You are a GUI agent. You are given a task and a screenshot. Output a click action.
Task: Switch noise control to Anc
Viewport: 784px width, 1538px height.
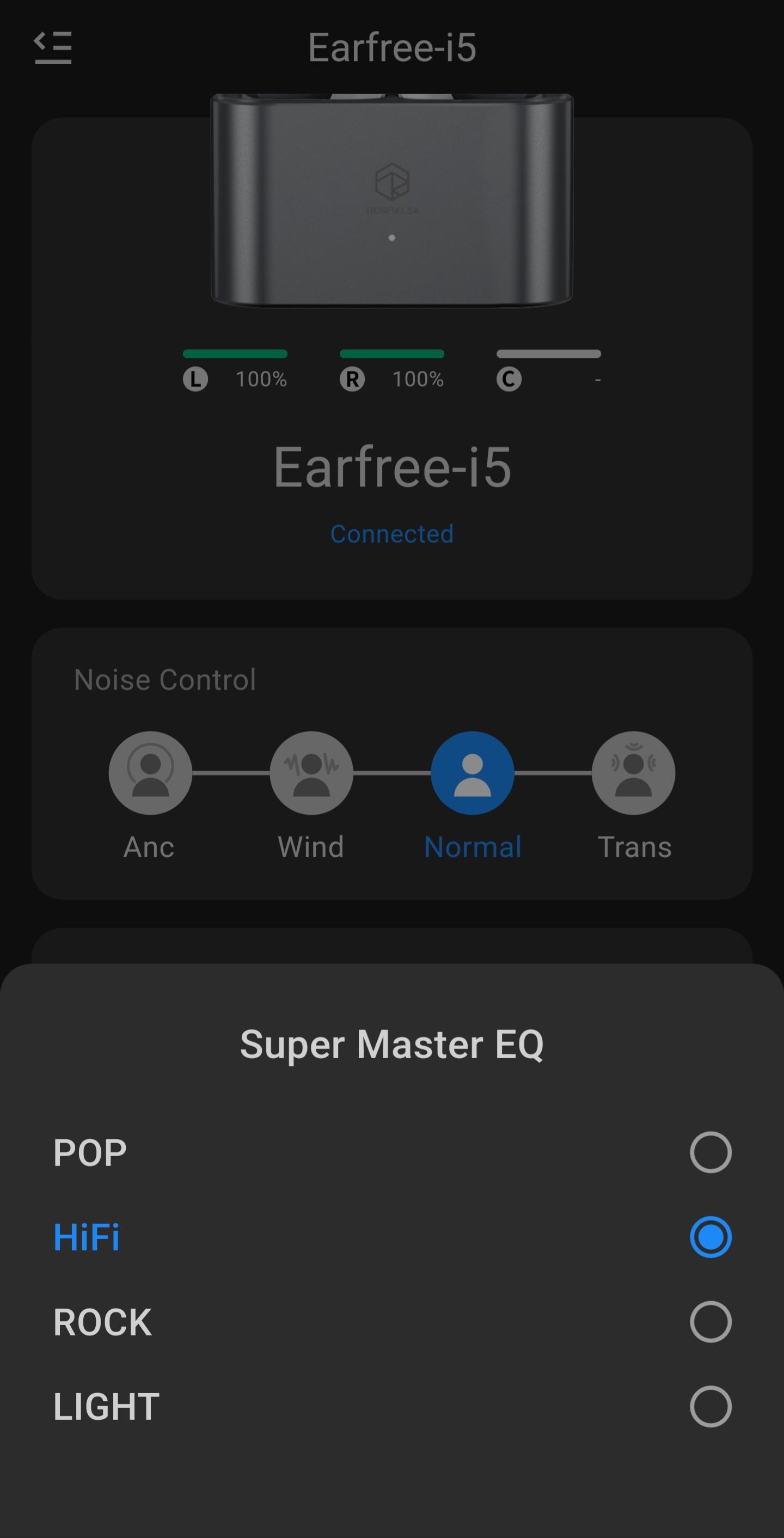(x=150, y=773)
